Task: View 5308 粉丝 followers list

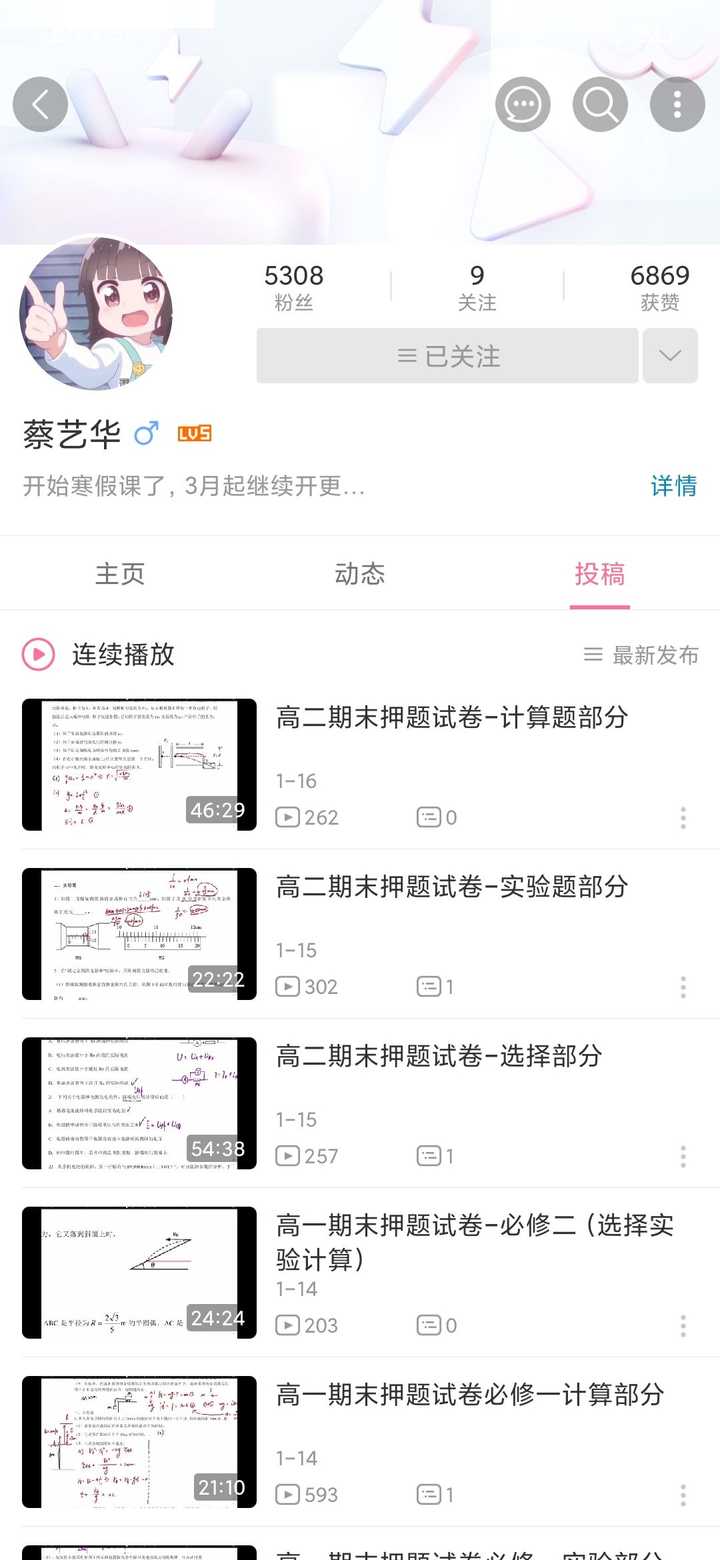Action: tap(294, 287)
